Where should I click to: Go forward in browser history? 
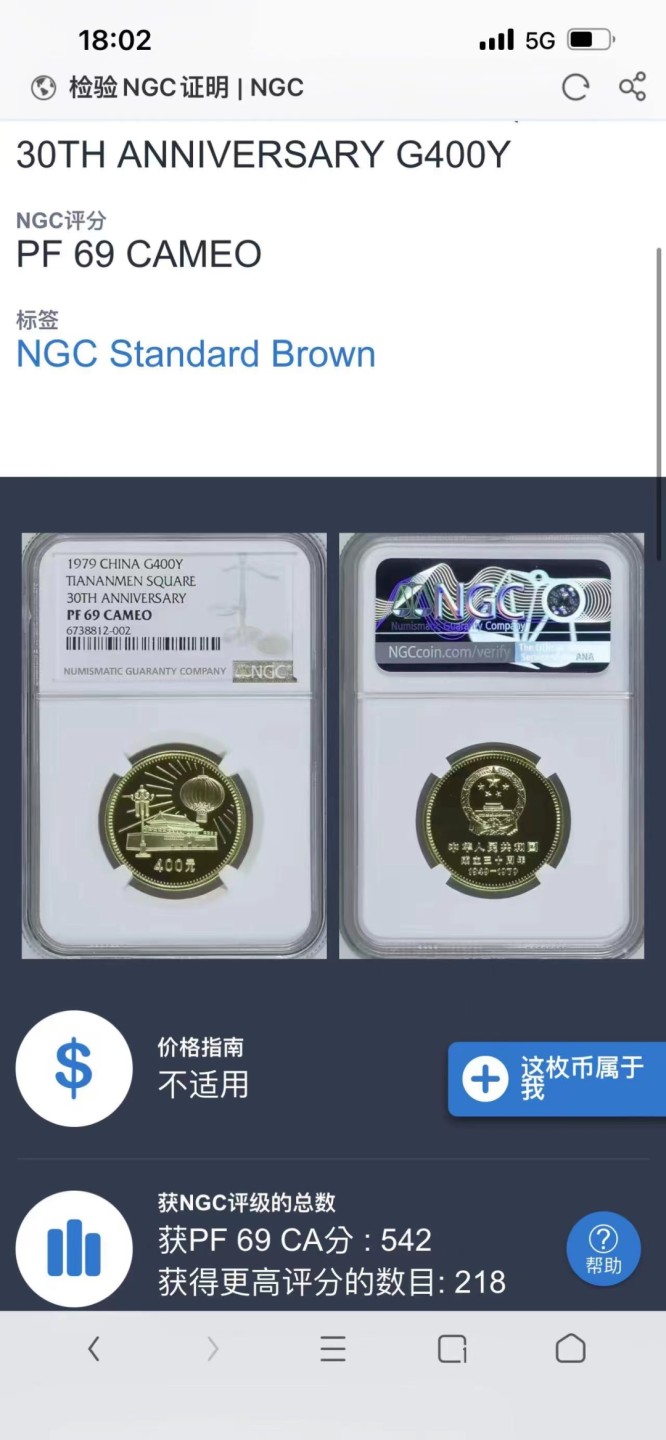[212, 1349]
